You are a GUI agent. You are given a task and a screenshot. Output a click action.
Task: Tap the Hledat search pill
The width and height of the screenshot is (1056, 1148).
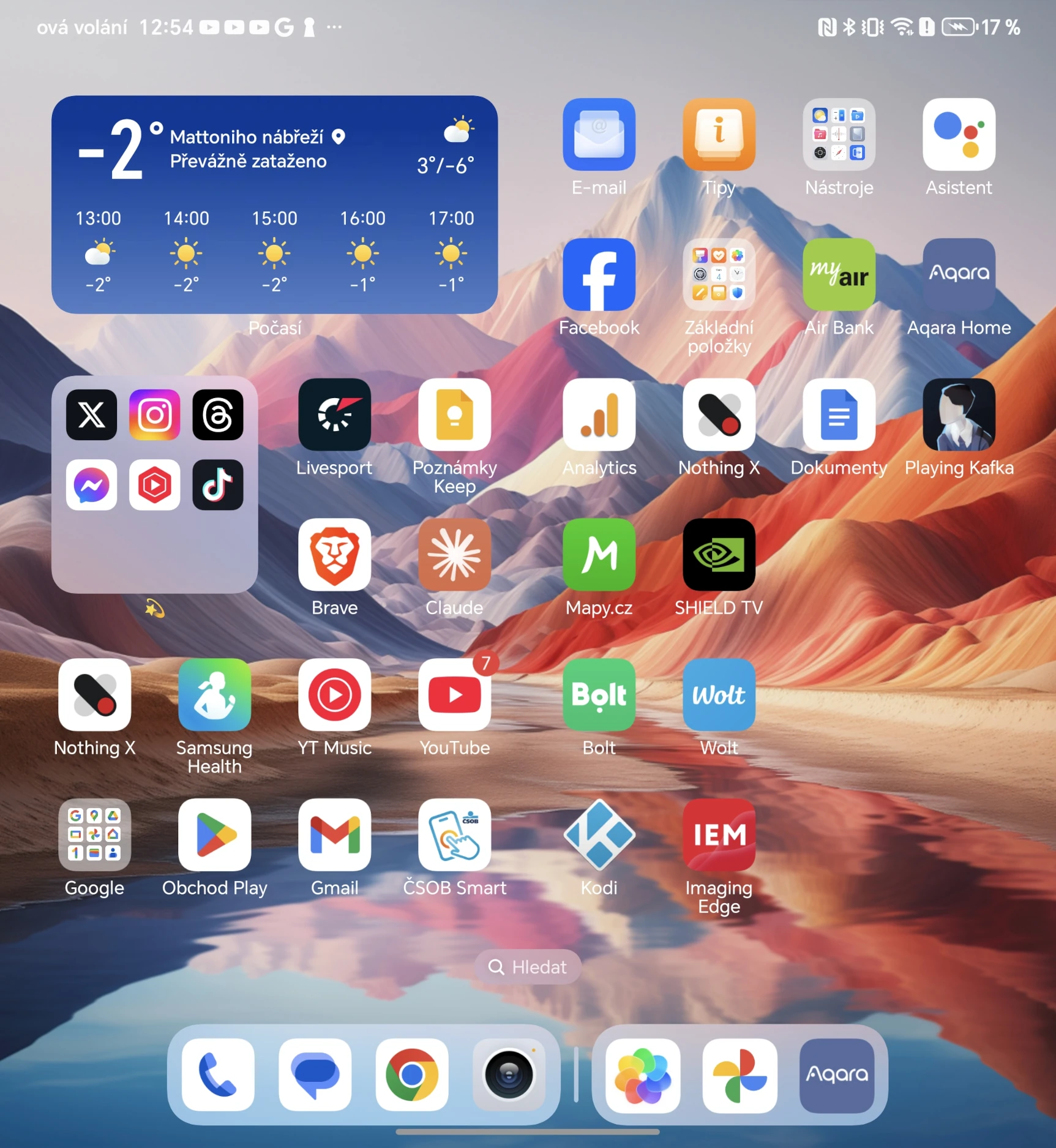click(528, 967)
